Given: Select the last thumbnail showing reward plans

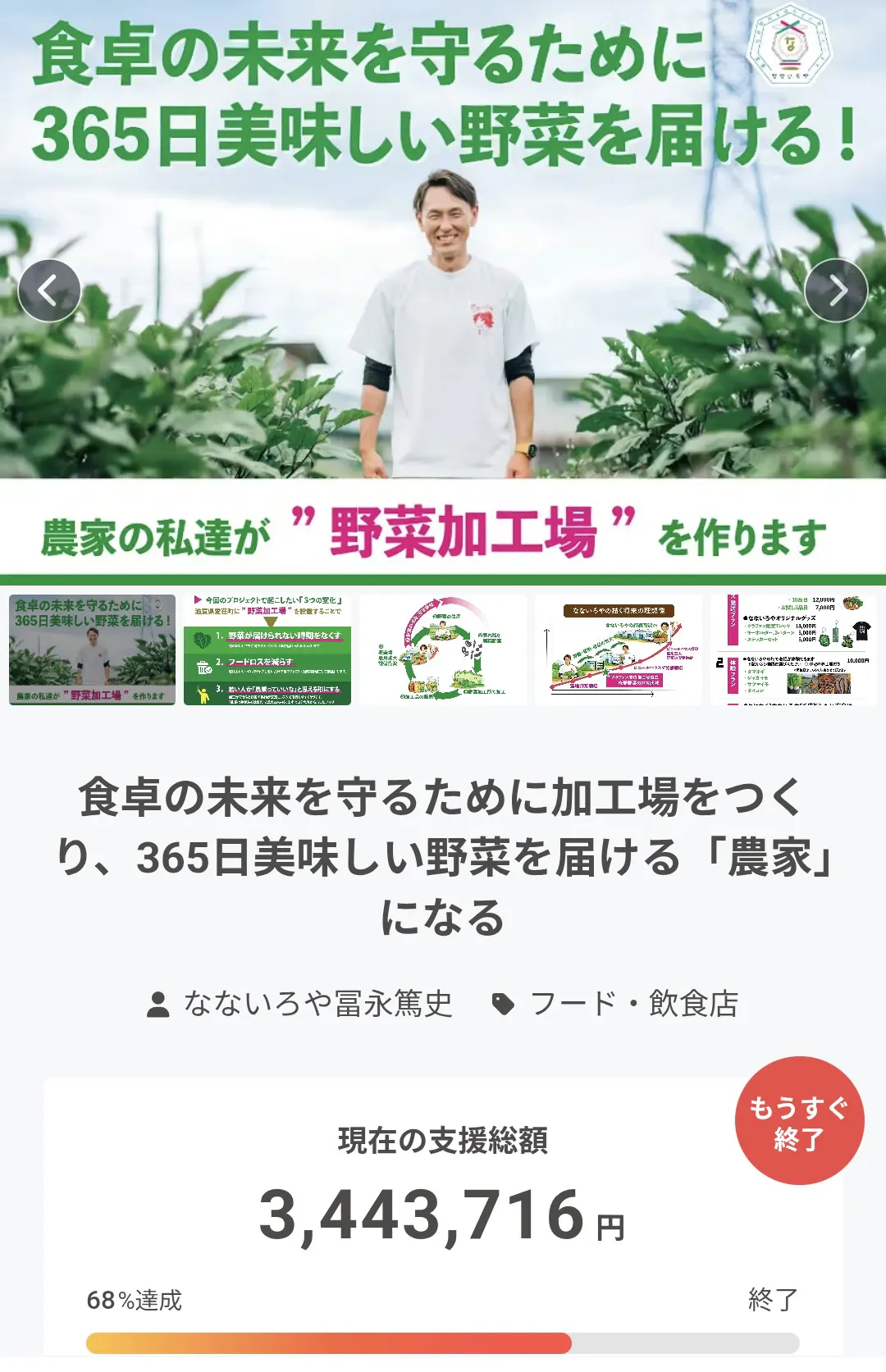Looking at the screenshot, I should point(793,650).
